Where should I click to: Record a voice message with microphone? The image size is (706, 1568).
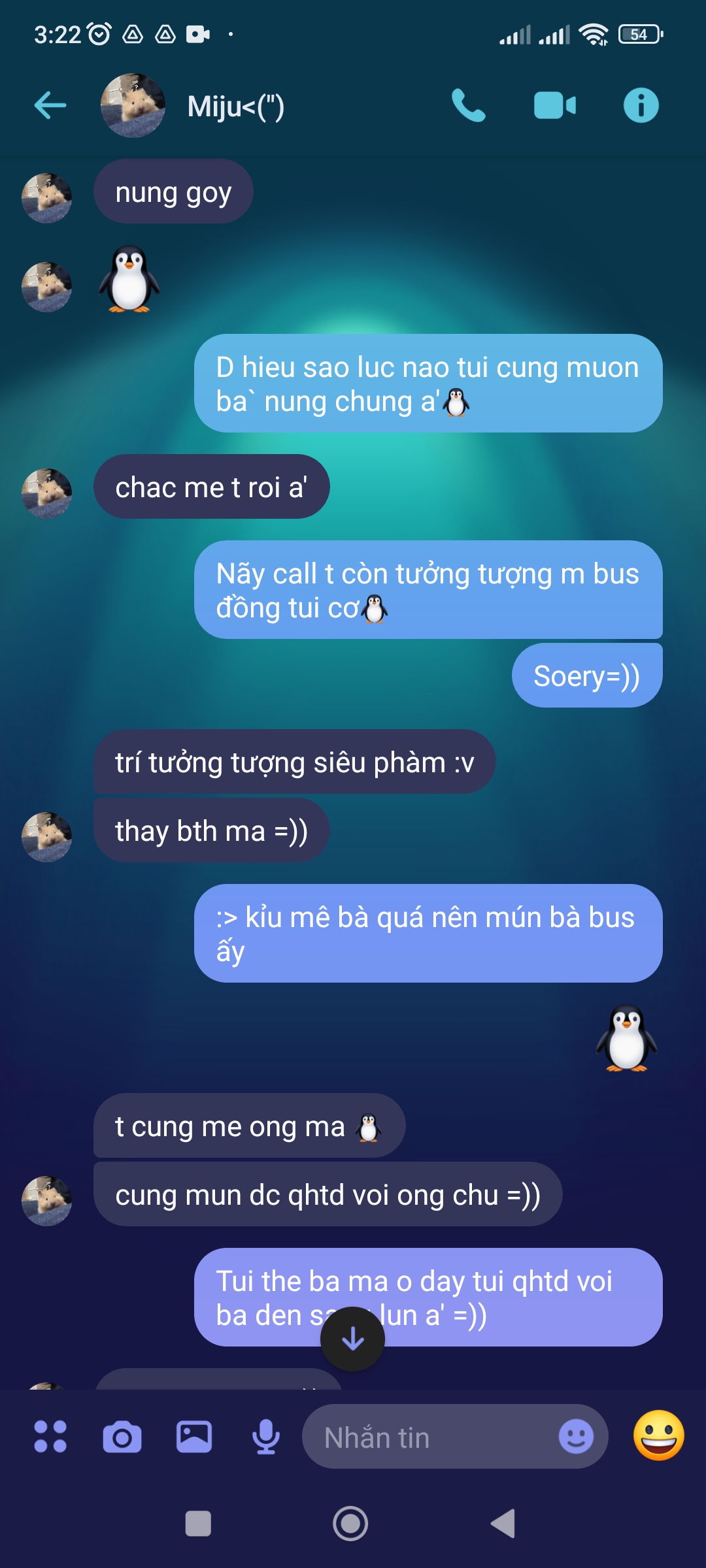266,1437
